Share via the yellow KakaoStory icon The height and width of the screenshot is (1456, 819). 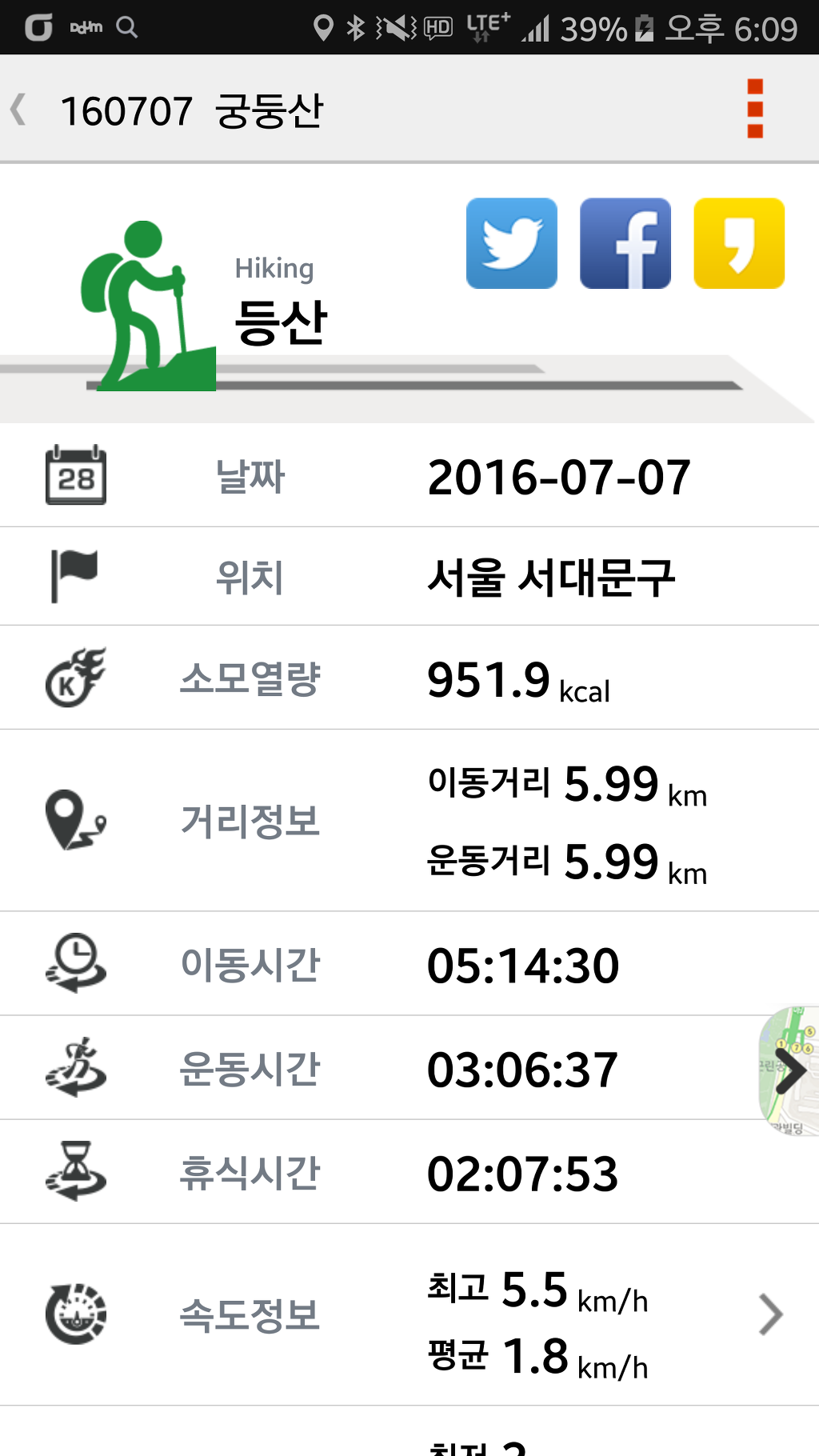coord(739,243)
